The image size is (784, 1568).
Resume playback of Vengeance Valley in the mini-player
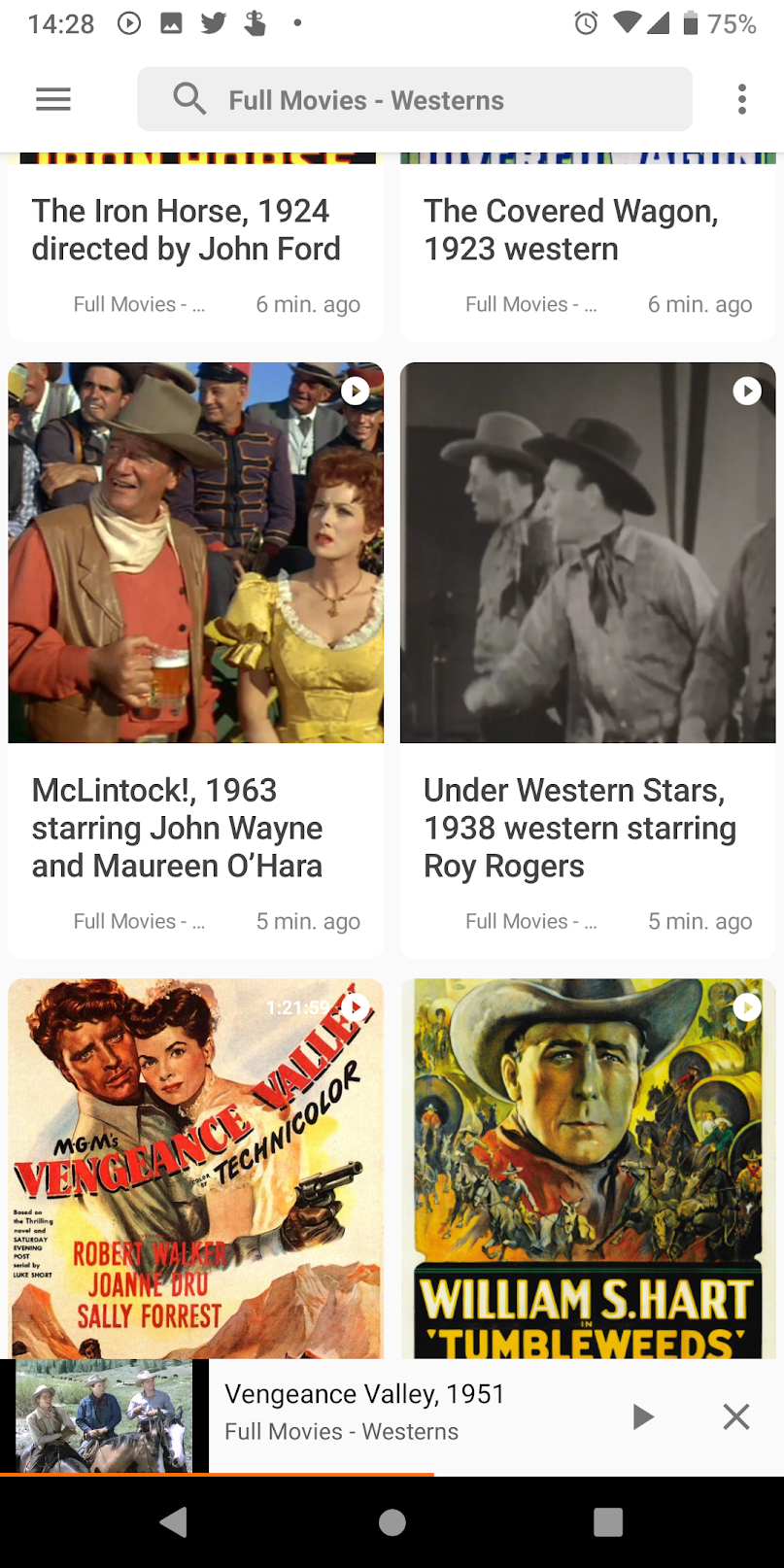pyautogui.click(x=643, y=1416)
